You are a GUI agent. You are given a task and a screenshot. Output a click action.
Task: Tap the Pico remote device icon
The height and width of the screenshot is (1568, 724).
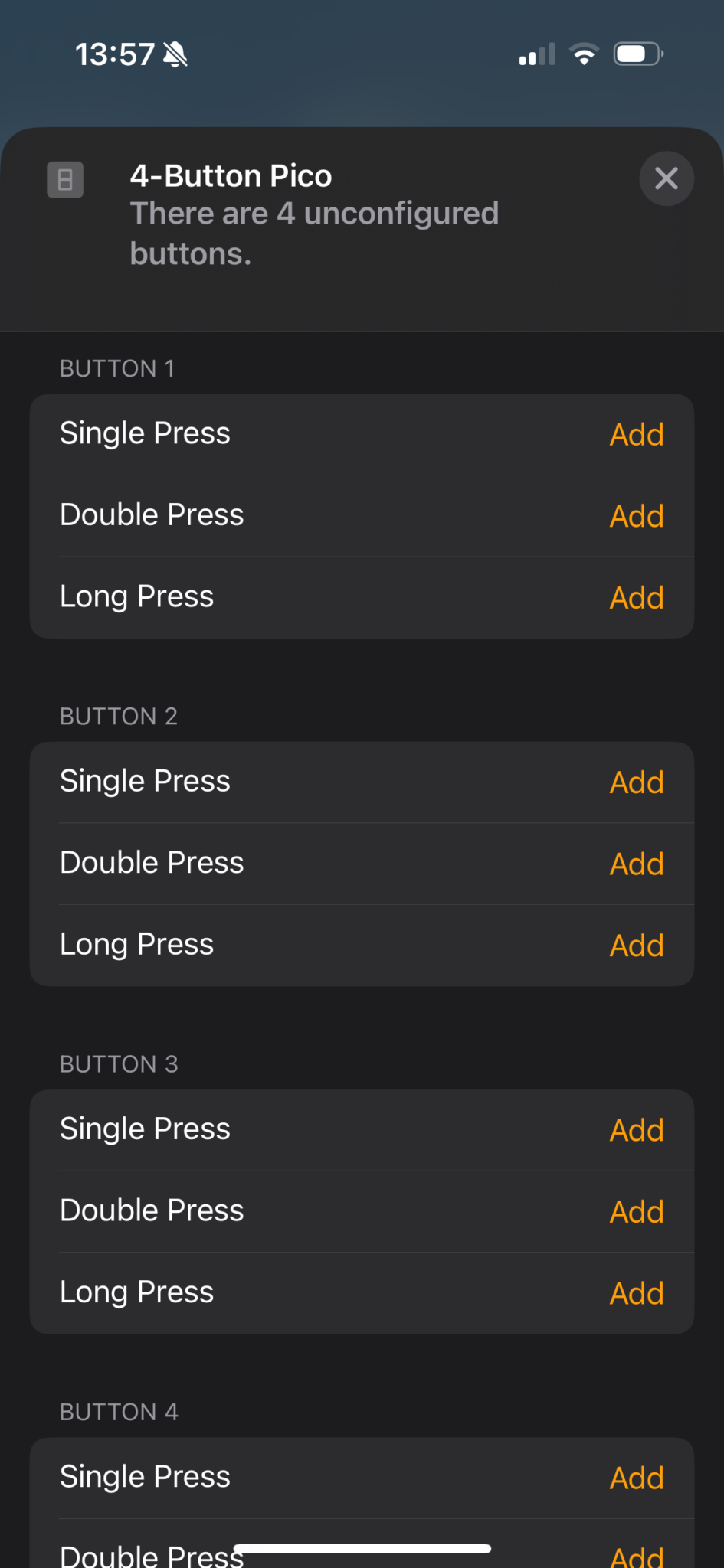pos(65,179)
